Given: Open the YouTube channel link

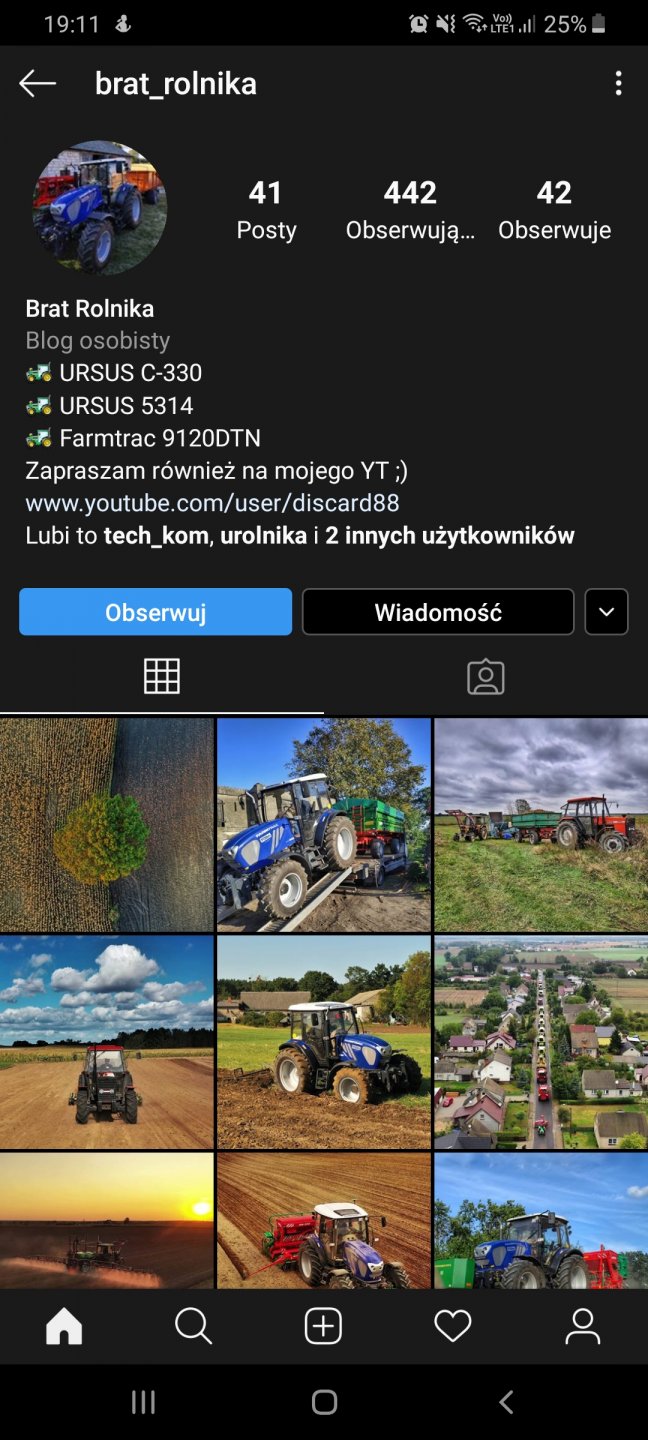Looking at the screenshot, I should [x=212, y=502].
